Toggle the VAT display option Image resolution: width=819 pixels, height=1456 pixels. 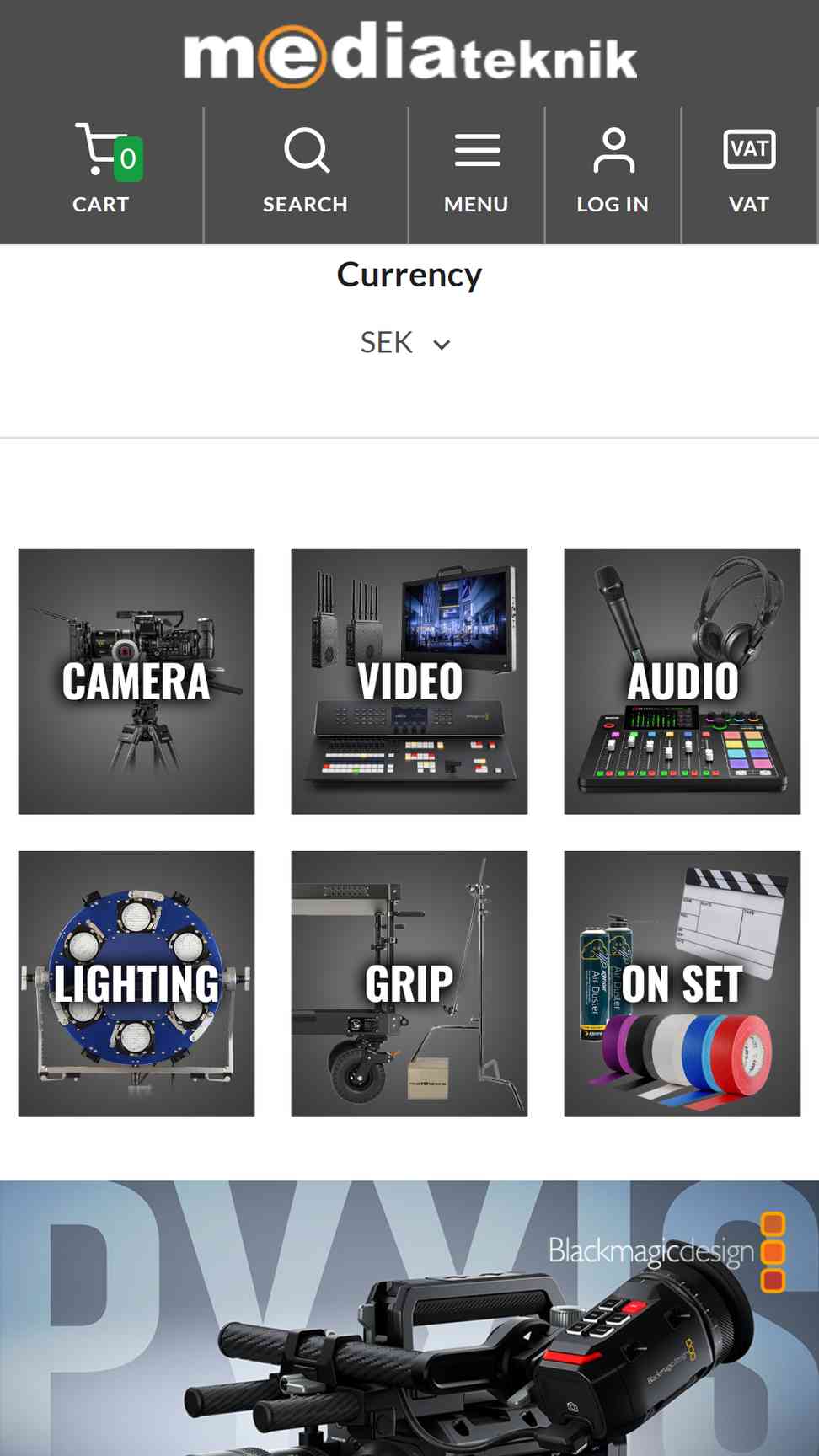749,174
